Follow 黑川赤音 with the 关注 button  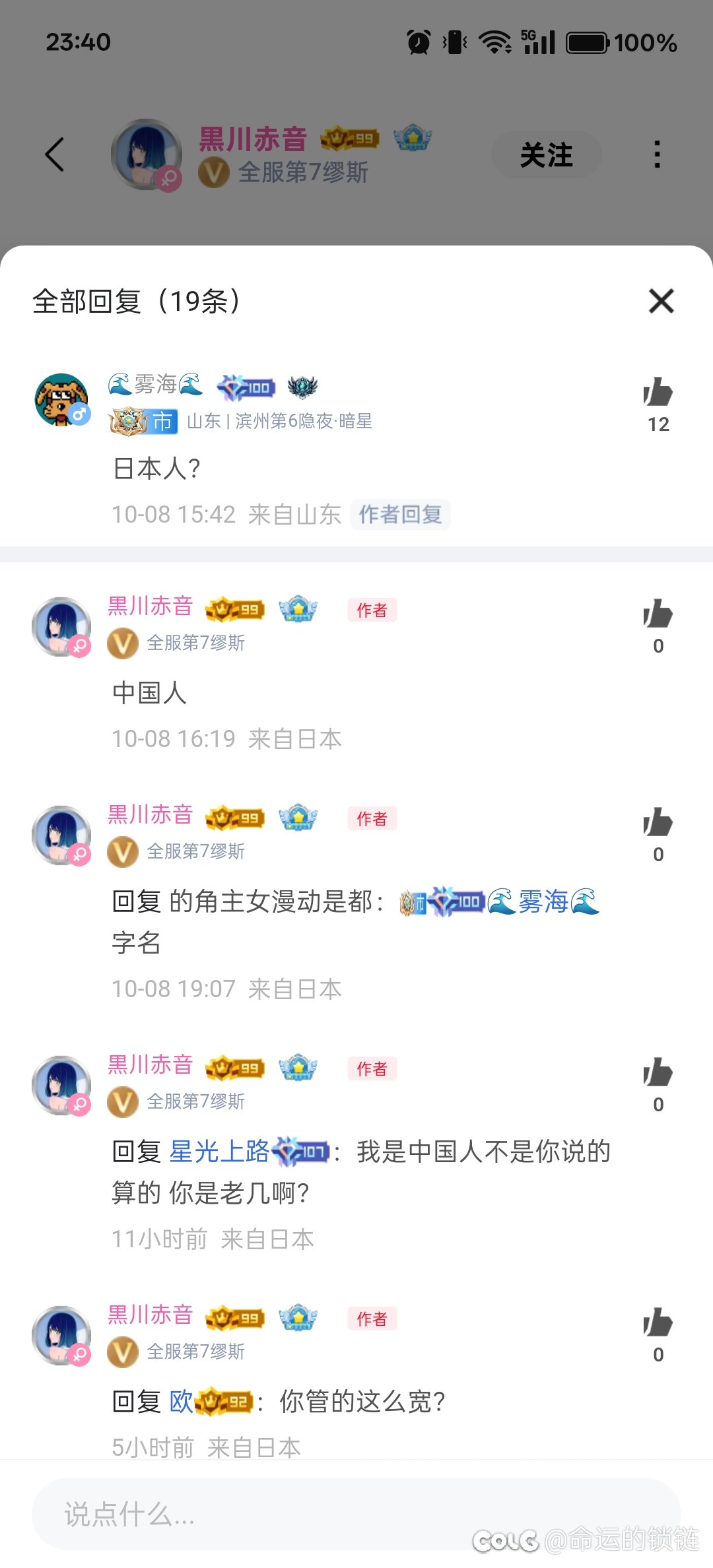[x=546, y=155]
